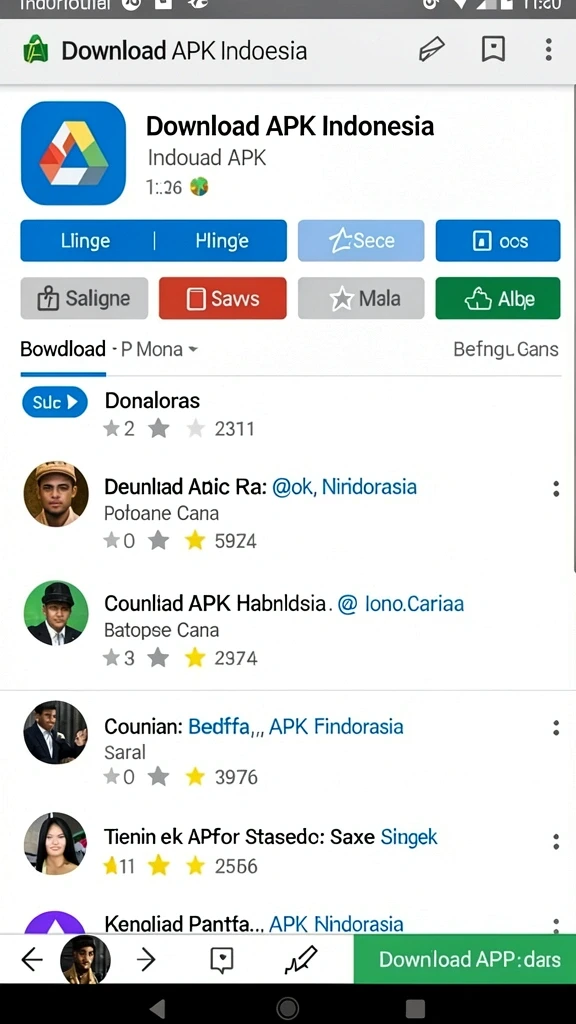576x1024 pixels.
Task: Open the @ Iono.Cariaa link
Action: click(401, 603)
